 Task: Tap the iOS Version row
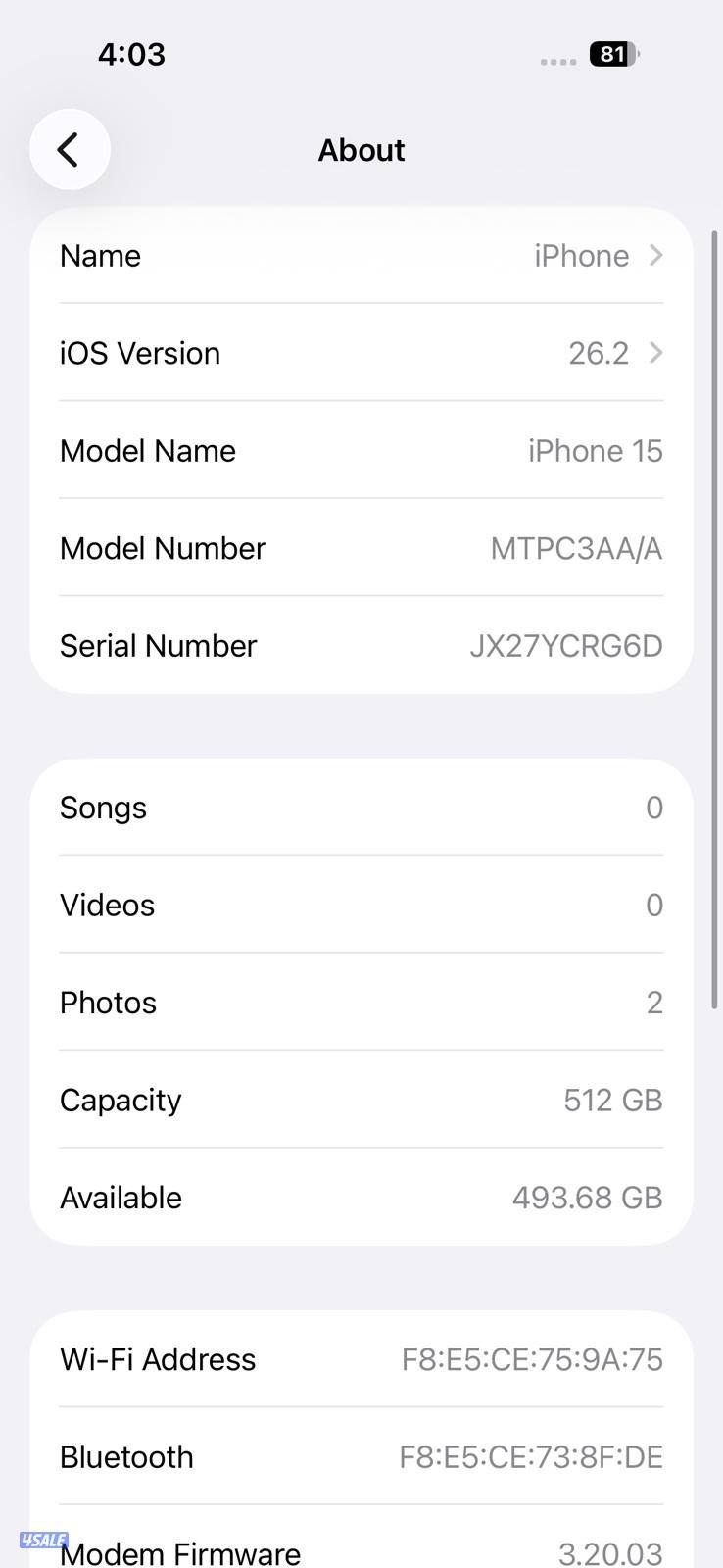click(361, 353)
